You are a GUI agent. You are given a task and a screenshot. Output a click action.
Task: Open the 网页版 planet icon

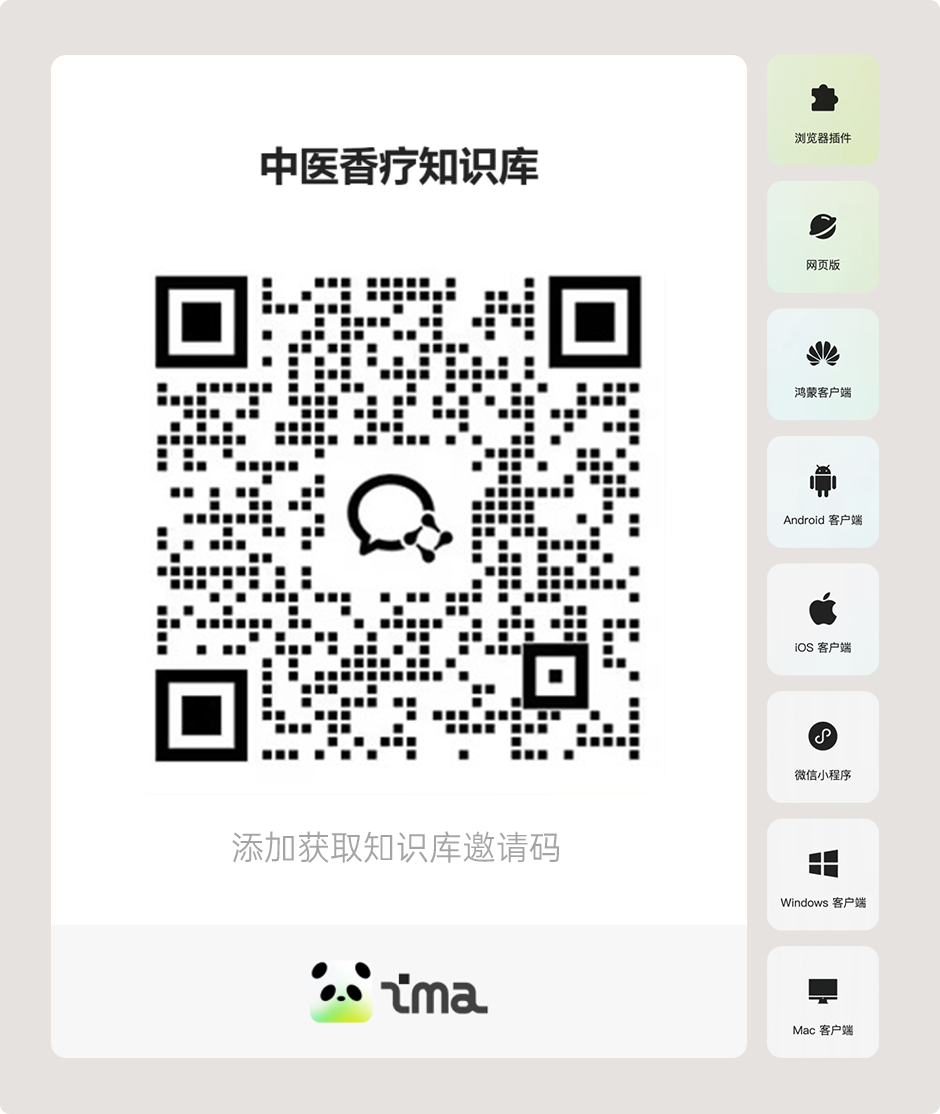pyautogui.click(x=822, y=227)
